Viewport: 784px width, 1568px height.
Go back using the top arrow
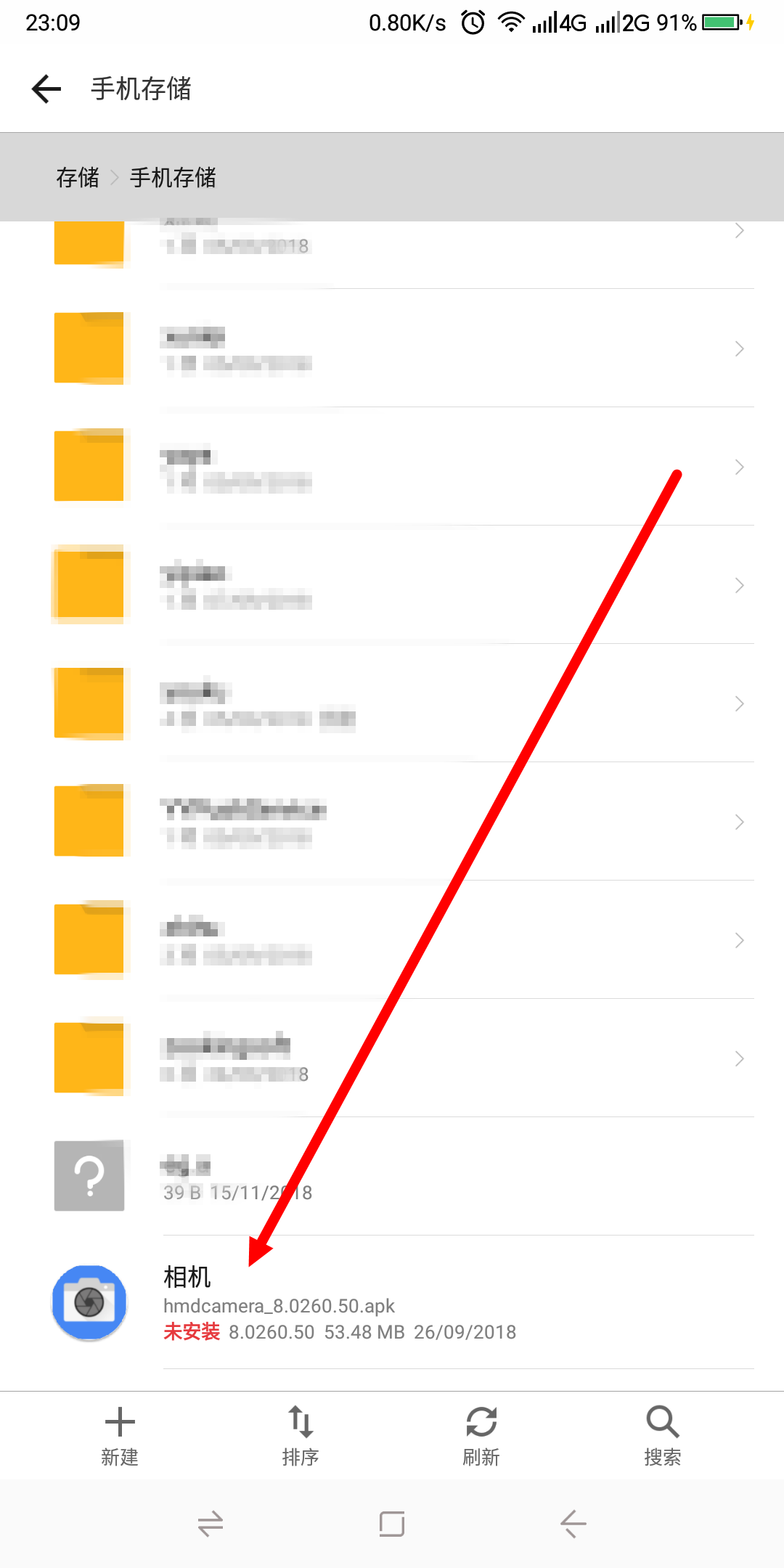(x=46, y=89)
